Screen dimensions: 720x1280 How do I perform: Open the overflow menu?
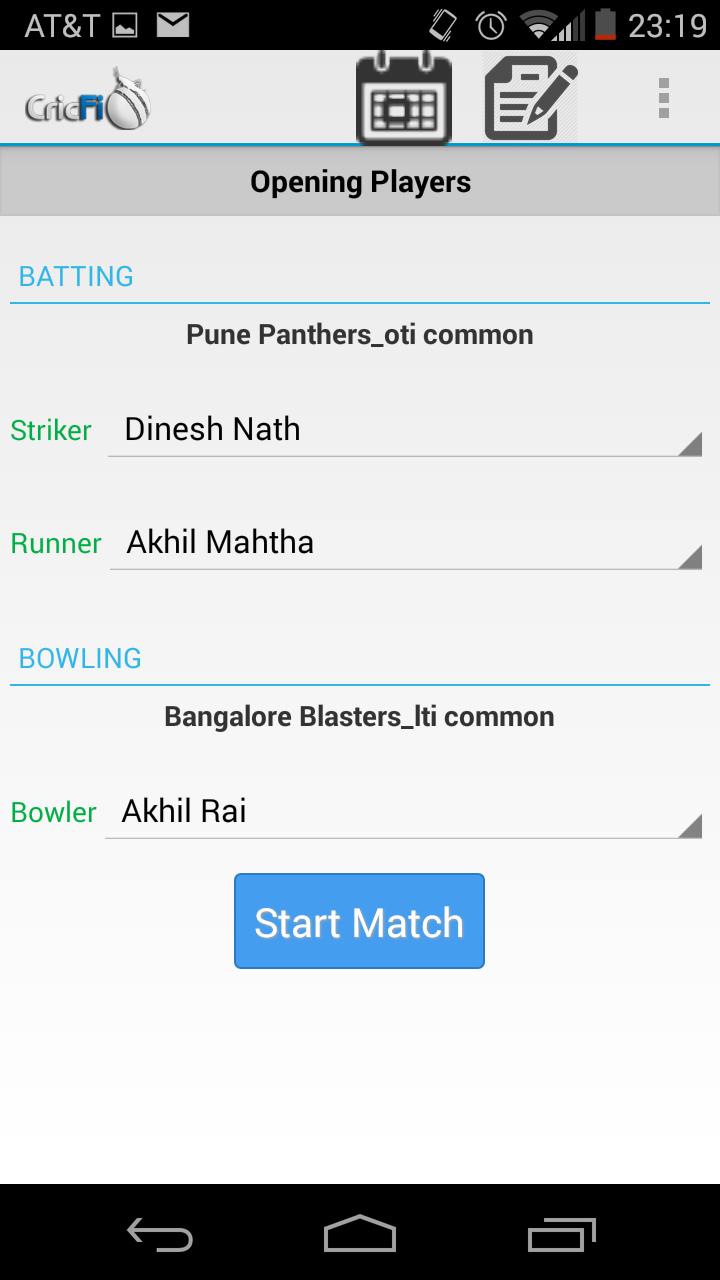(x=663, y=98)
